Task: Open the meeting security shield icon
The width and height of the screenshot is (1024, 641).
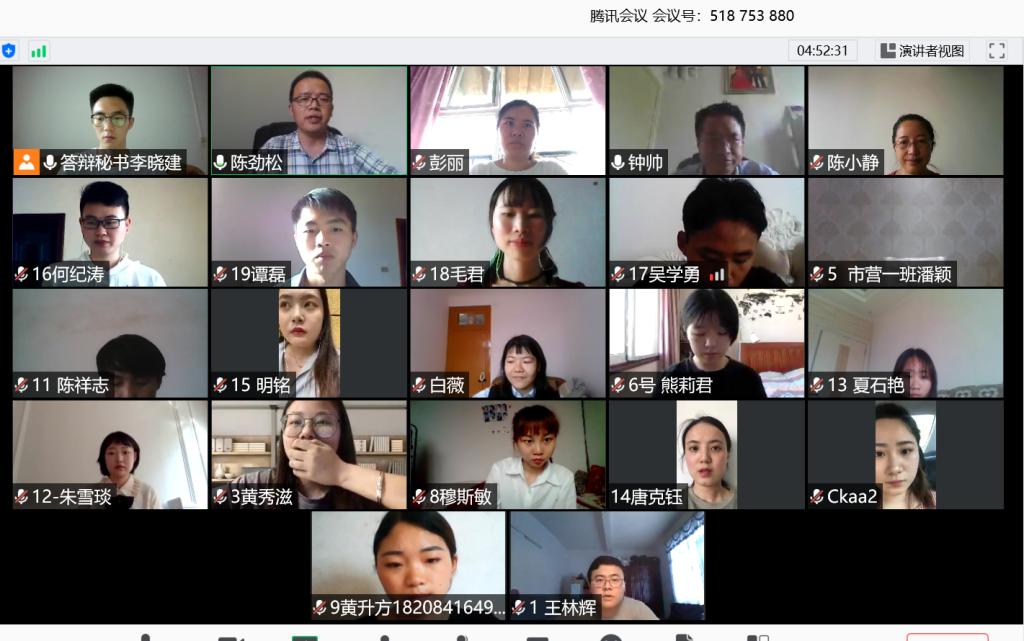Action: (9, 51)
